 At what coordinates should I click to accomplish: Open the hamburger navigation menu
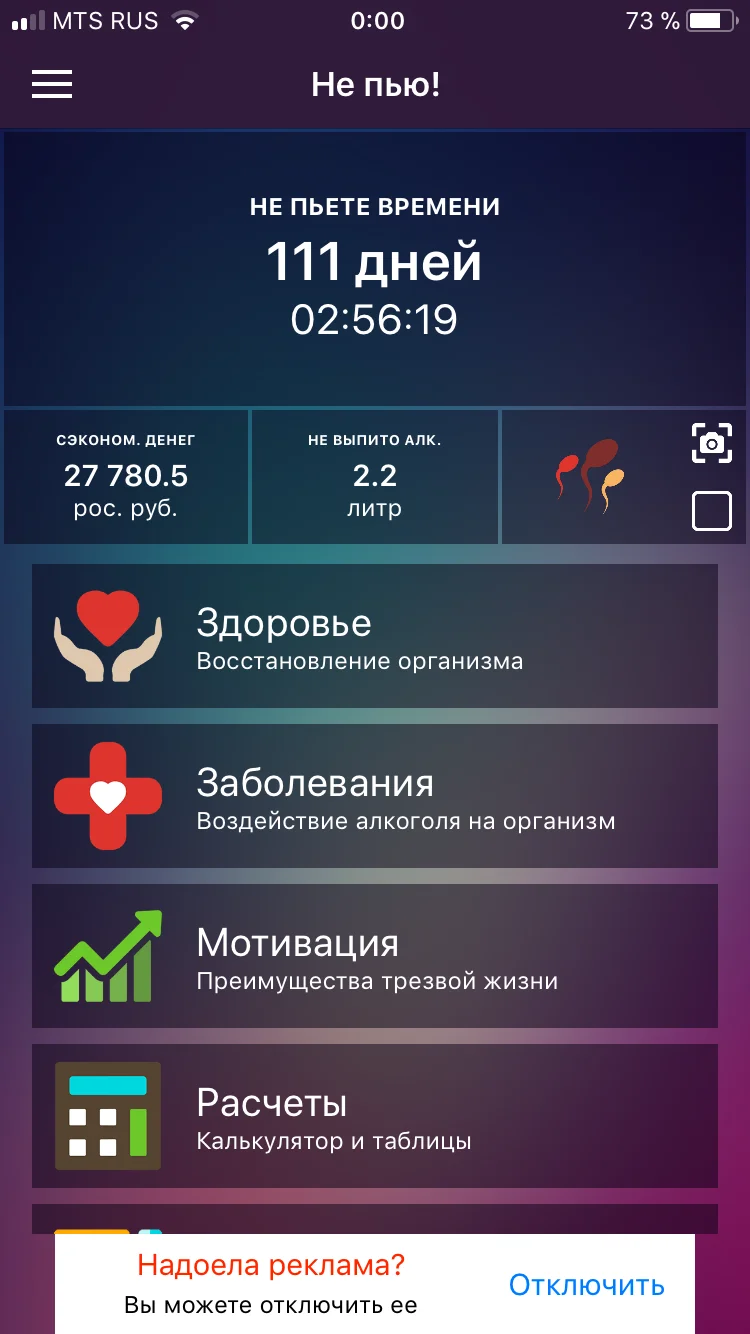[52, 84]
